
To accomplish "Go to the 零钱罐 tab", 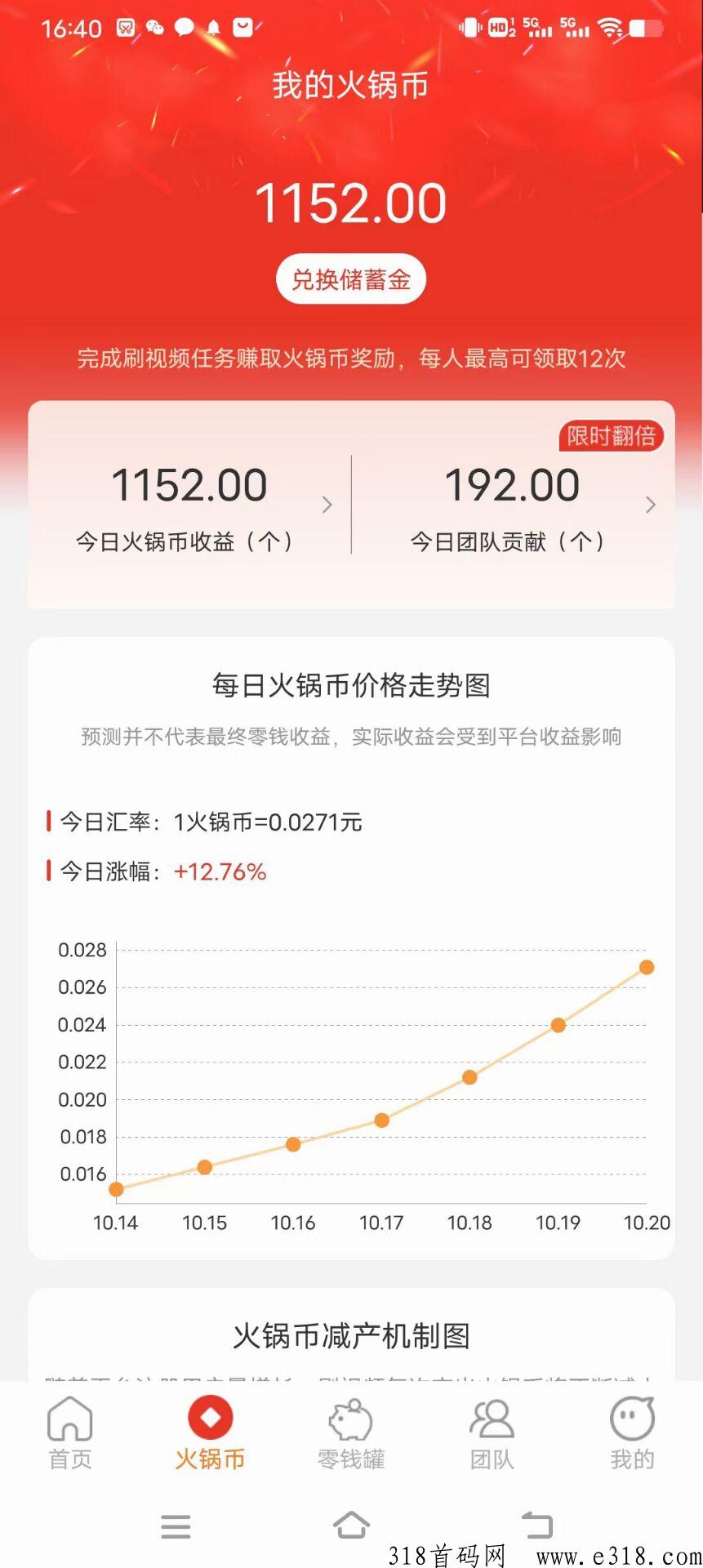I will point(351,1433).
